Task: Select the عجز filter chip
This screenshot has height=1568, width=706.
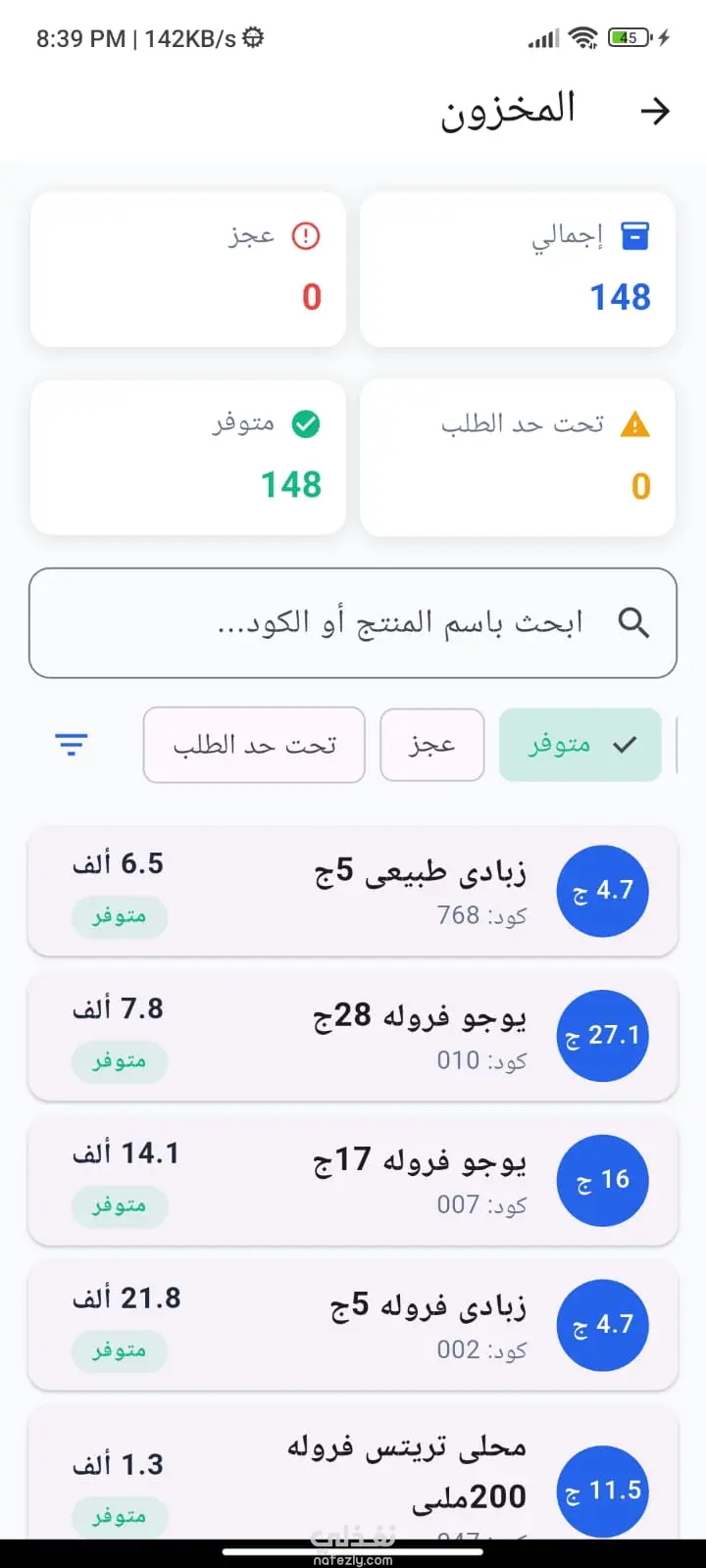Action: [431, 745]
